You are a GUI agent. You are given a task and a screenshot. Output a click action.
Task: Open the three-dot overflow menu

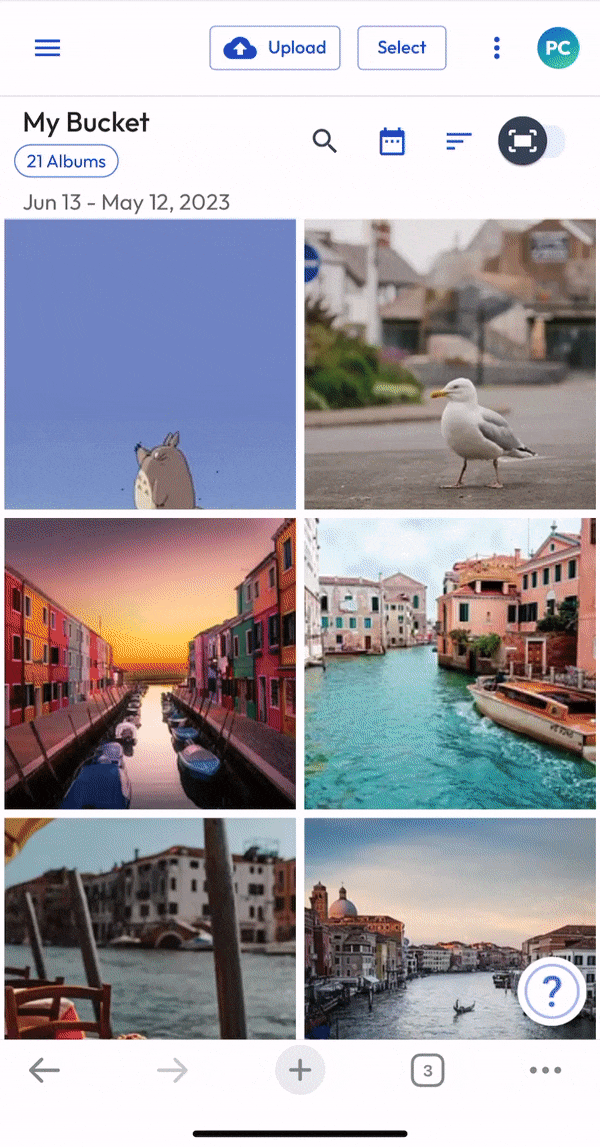tap(497, 48)
